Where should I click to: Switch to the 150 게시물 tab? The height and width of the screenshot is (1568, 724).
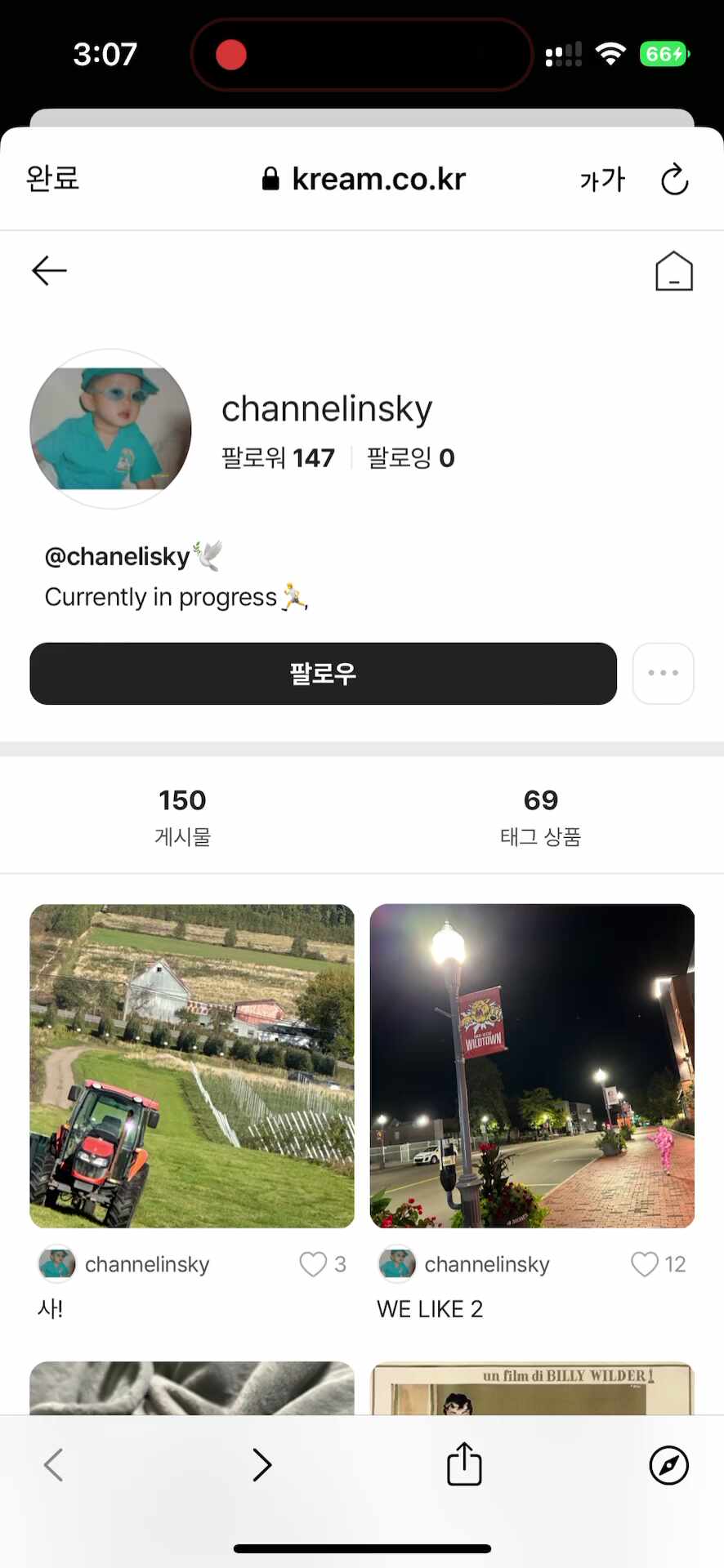(182, 815)
